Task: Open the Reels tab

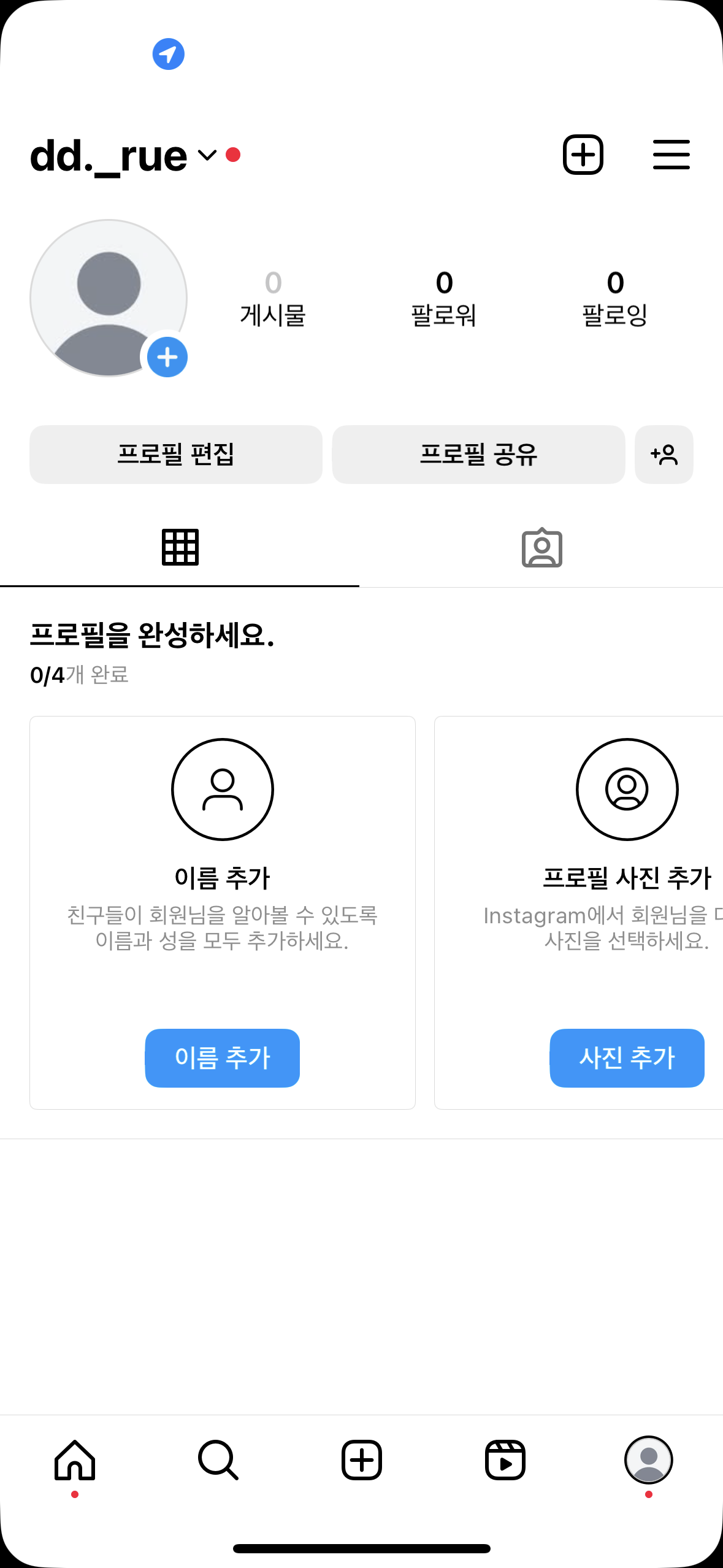Action: click(x=505, y=1460)
